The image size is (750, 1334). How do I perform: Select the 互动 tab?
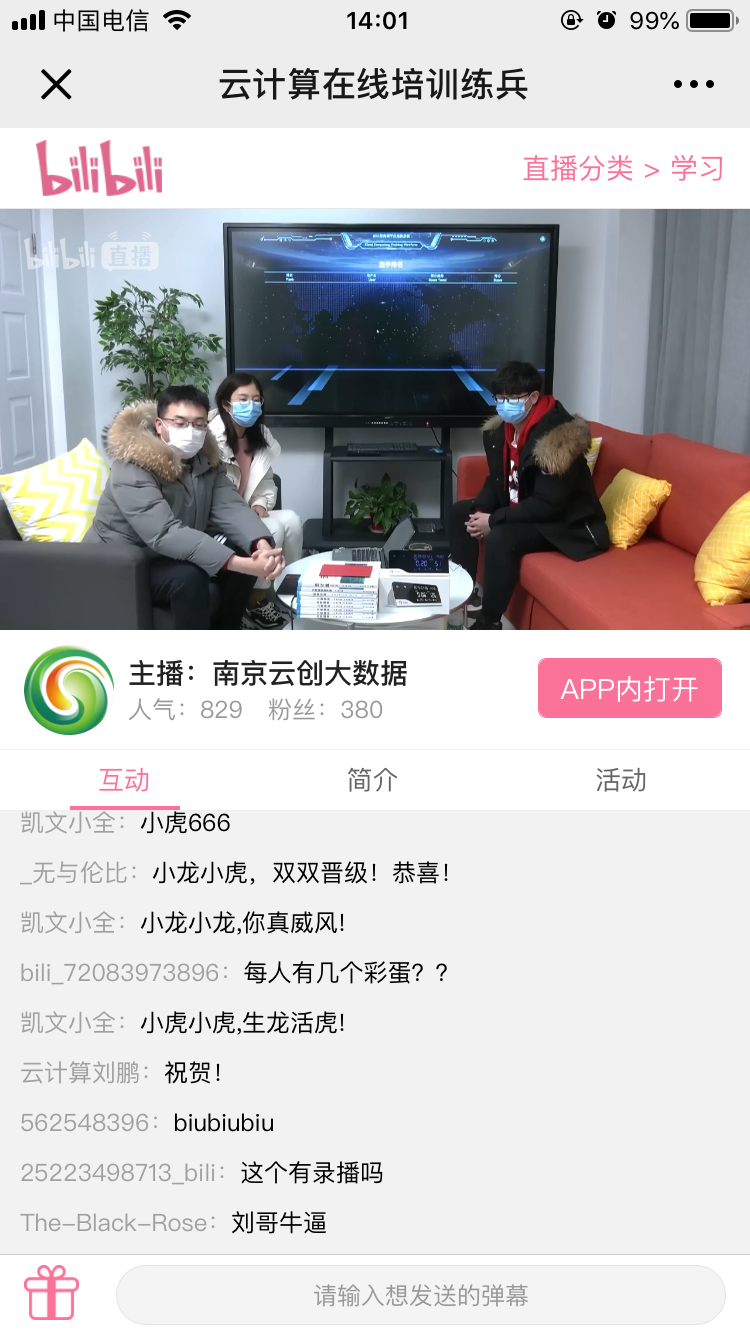124,780
